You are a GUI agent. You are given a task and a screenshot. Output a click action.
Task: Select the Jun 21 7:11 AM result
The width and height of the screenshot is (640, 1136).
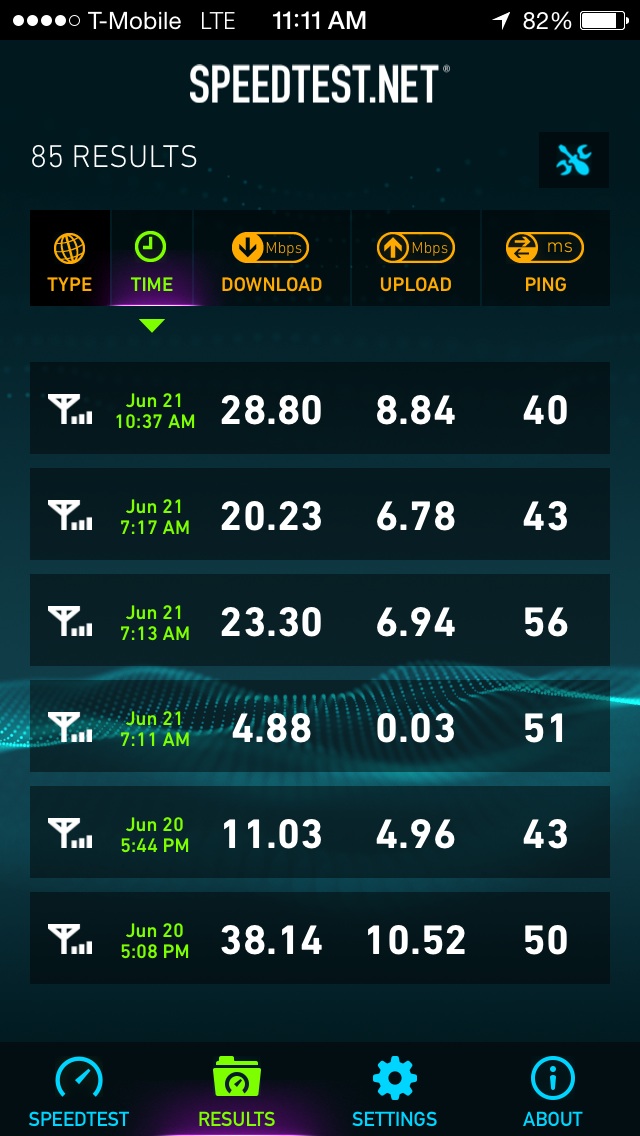point(320,726)
